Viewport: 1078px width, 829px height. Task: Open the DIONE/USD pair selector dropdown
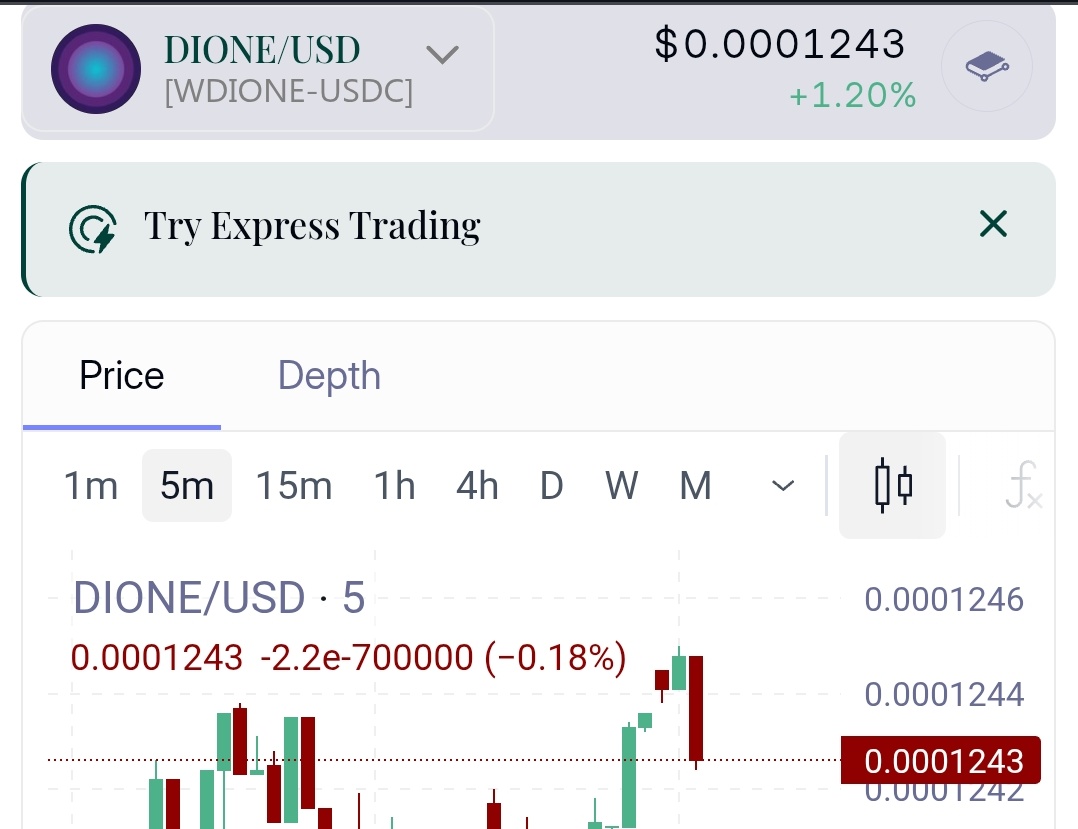[x=441, y=54]
